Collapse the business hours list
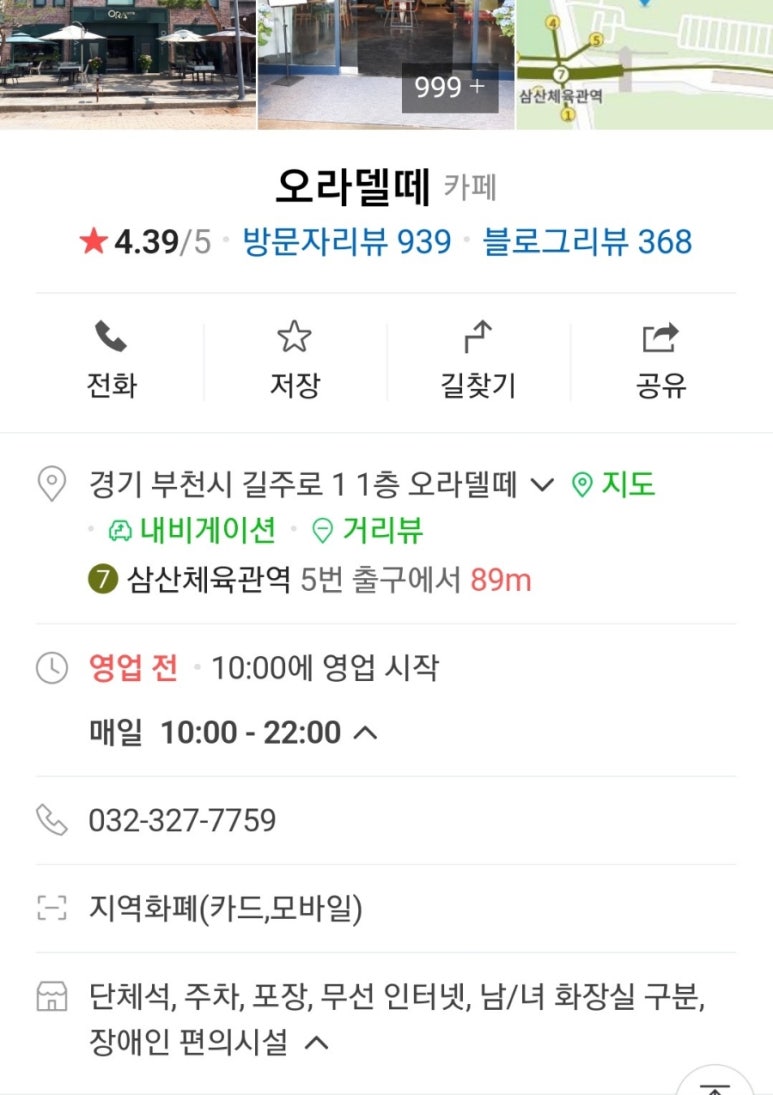The height and width of the screenshot is (1095, 773). tap(366, 733)
